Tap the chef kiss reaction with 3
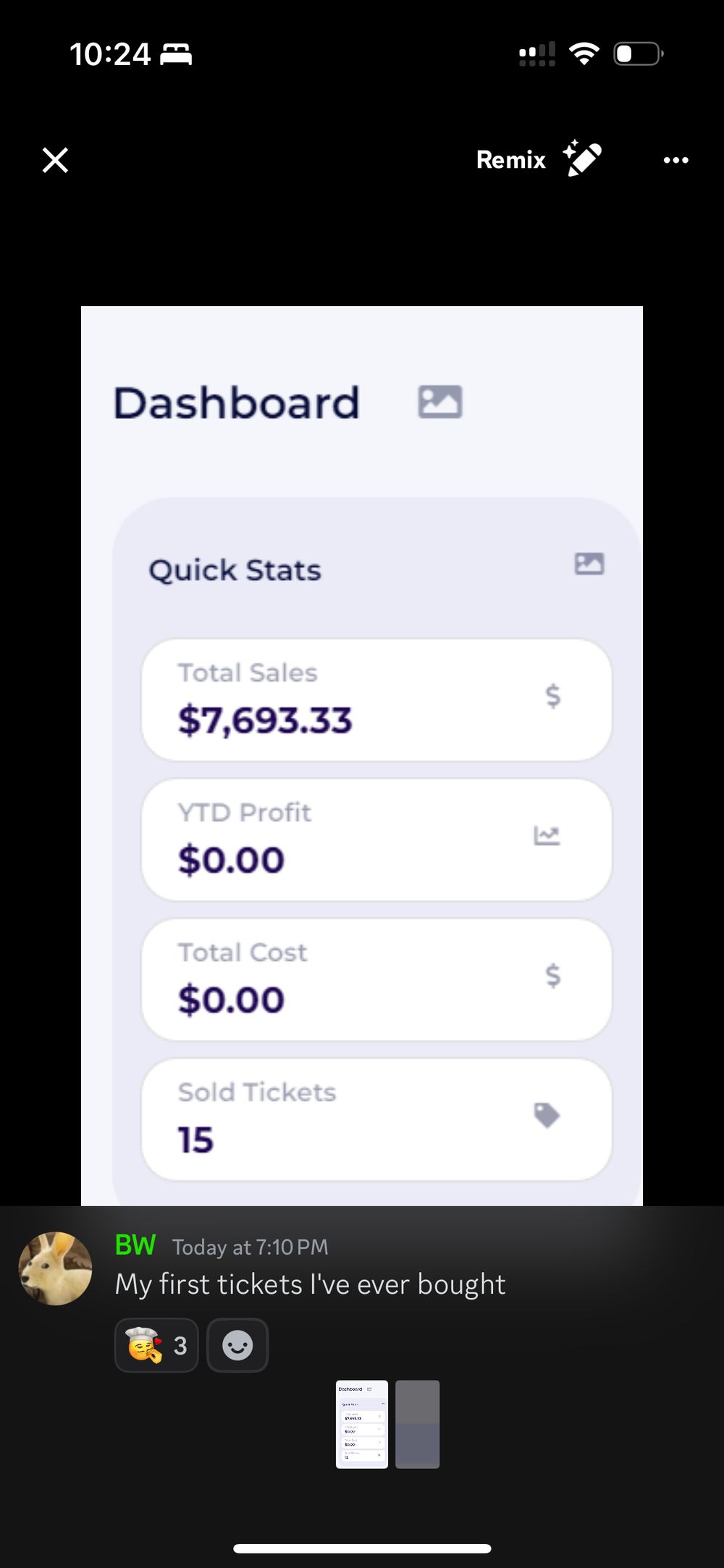This screenshot has height=1568, width=724. pos(156,1345)
